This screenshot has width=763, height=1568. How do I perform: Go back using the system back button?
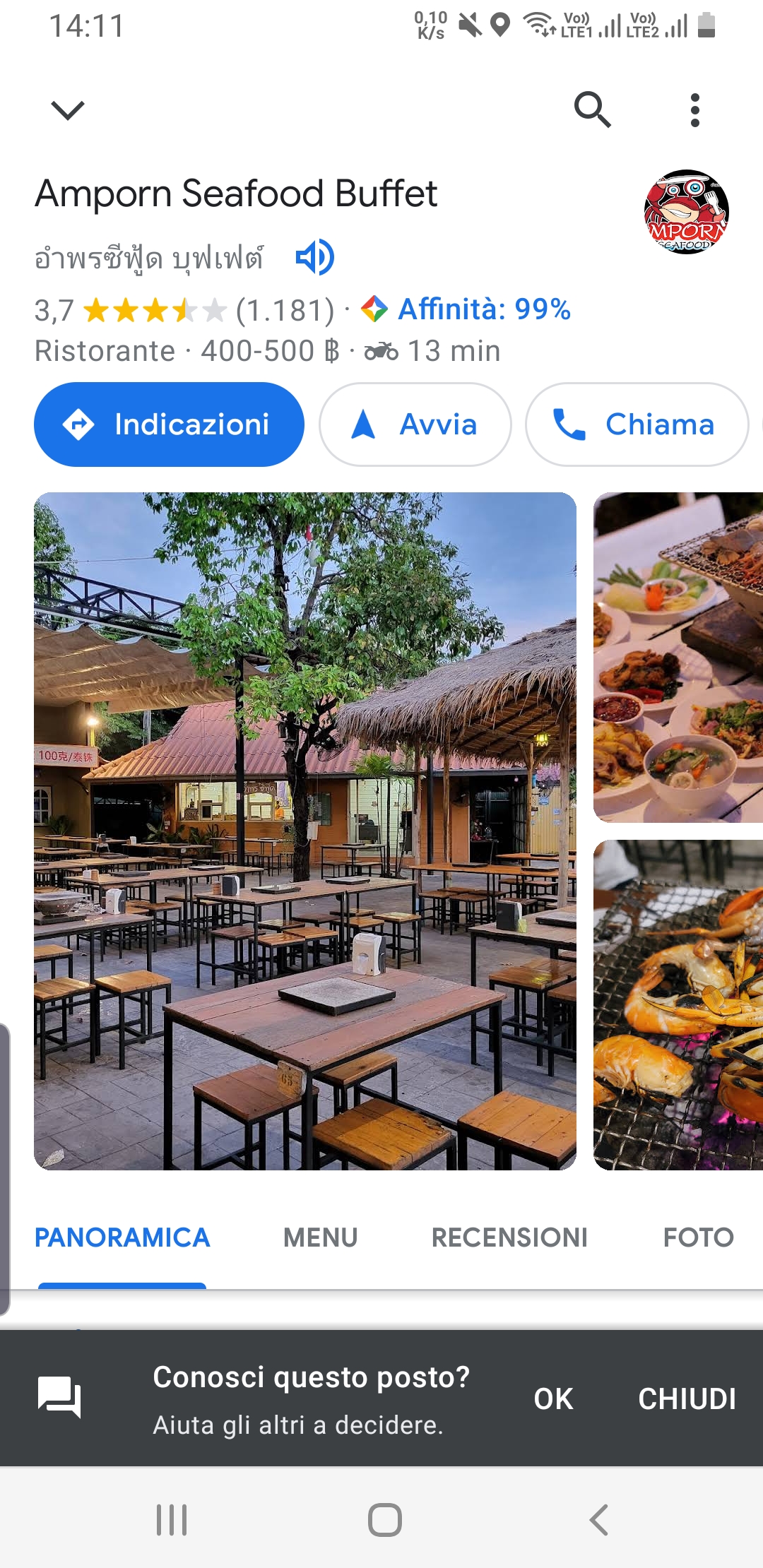click(599, 1520)
